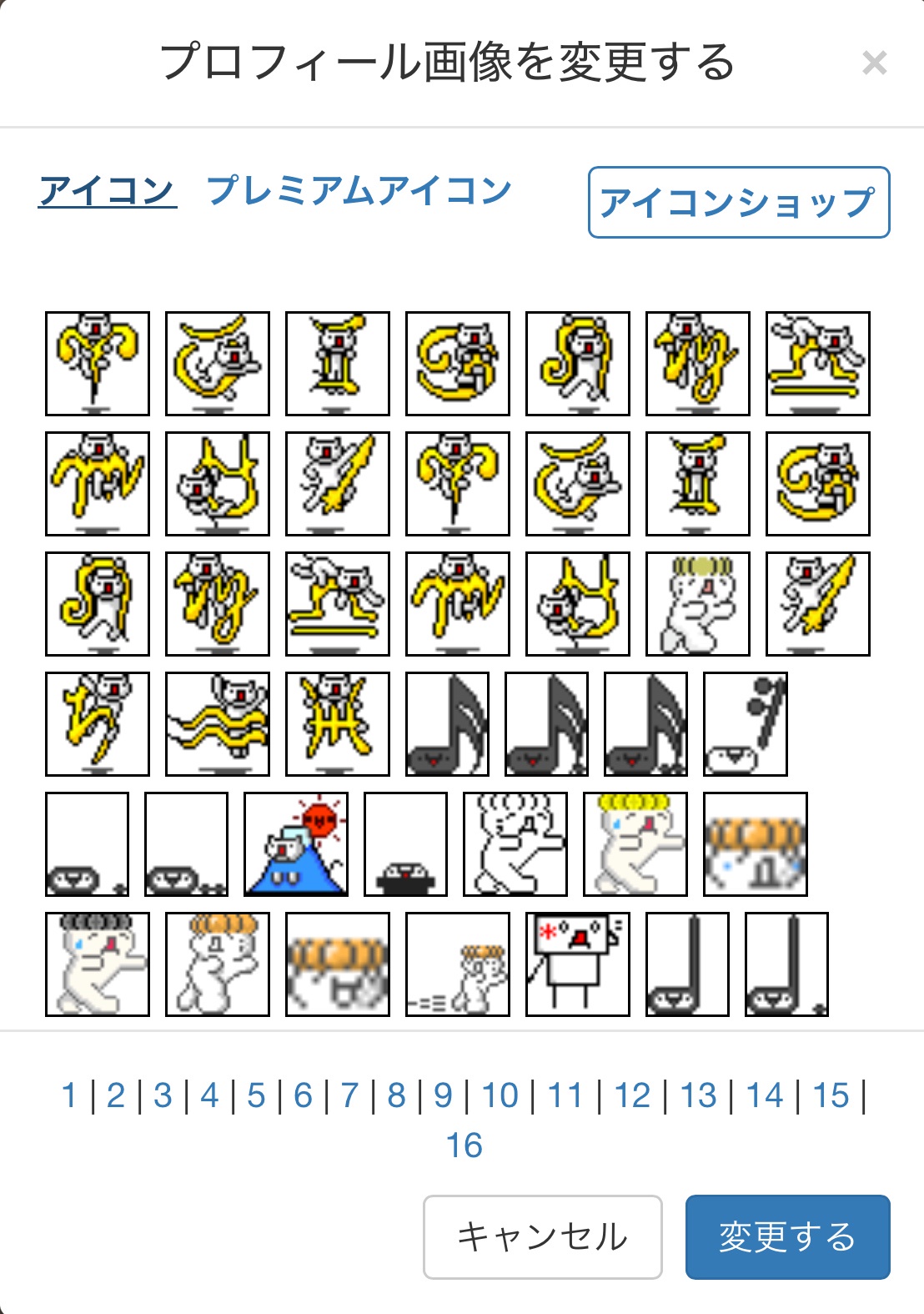Go to icon page 2
The height and width of the screenshot is (1314, 924).
coord(116,1095)
